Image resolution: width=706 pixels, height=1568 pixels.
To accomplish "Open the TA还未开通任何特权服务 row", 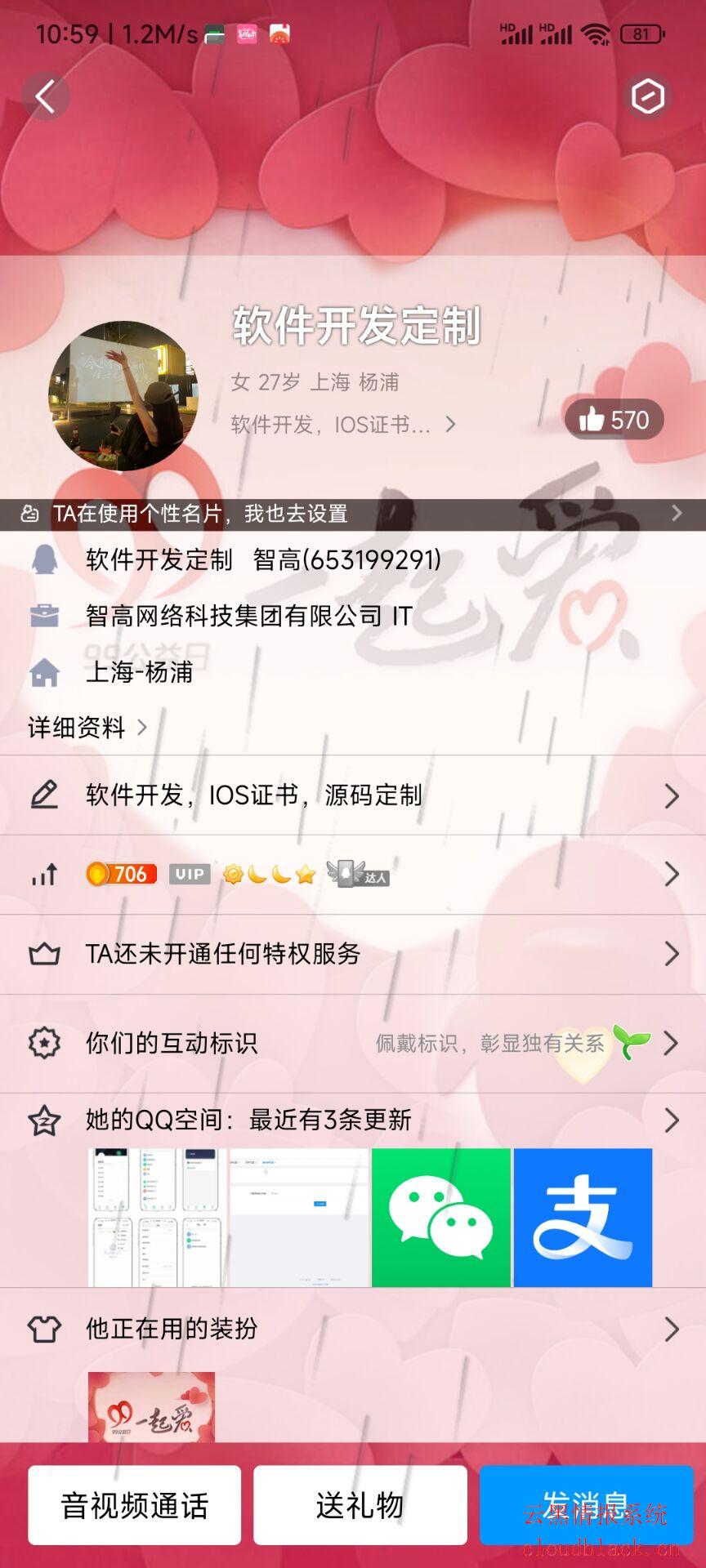I will (x=353, y=953).
